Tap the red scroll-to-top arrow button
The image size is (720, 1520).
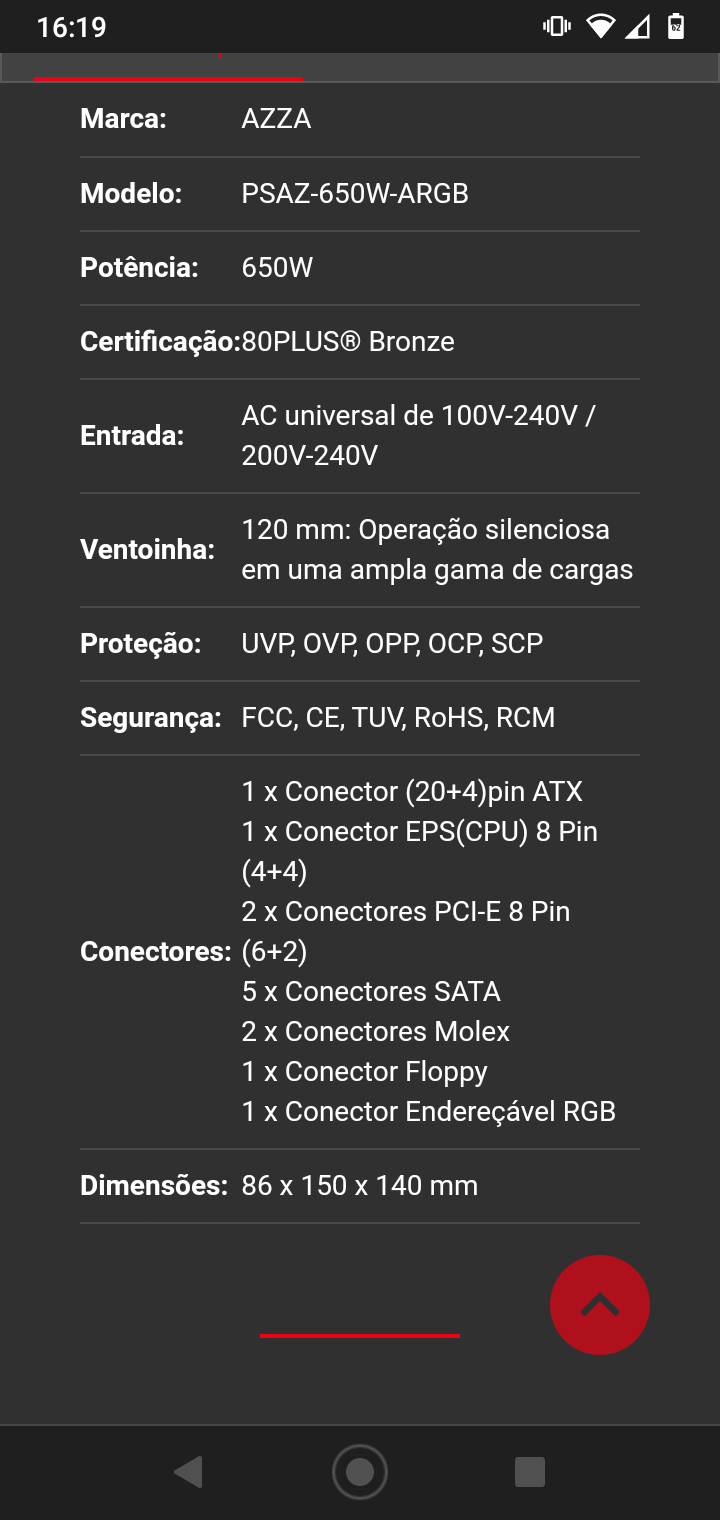(600, 1305)
